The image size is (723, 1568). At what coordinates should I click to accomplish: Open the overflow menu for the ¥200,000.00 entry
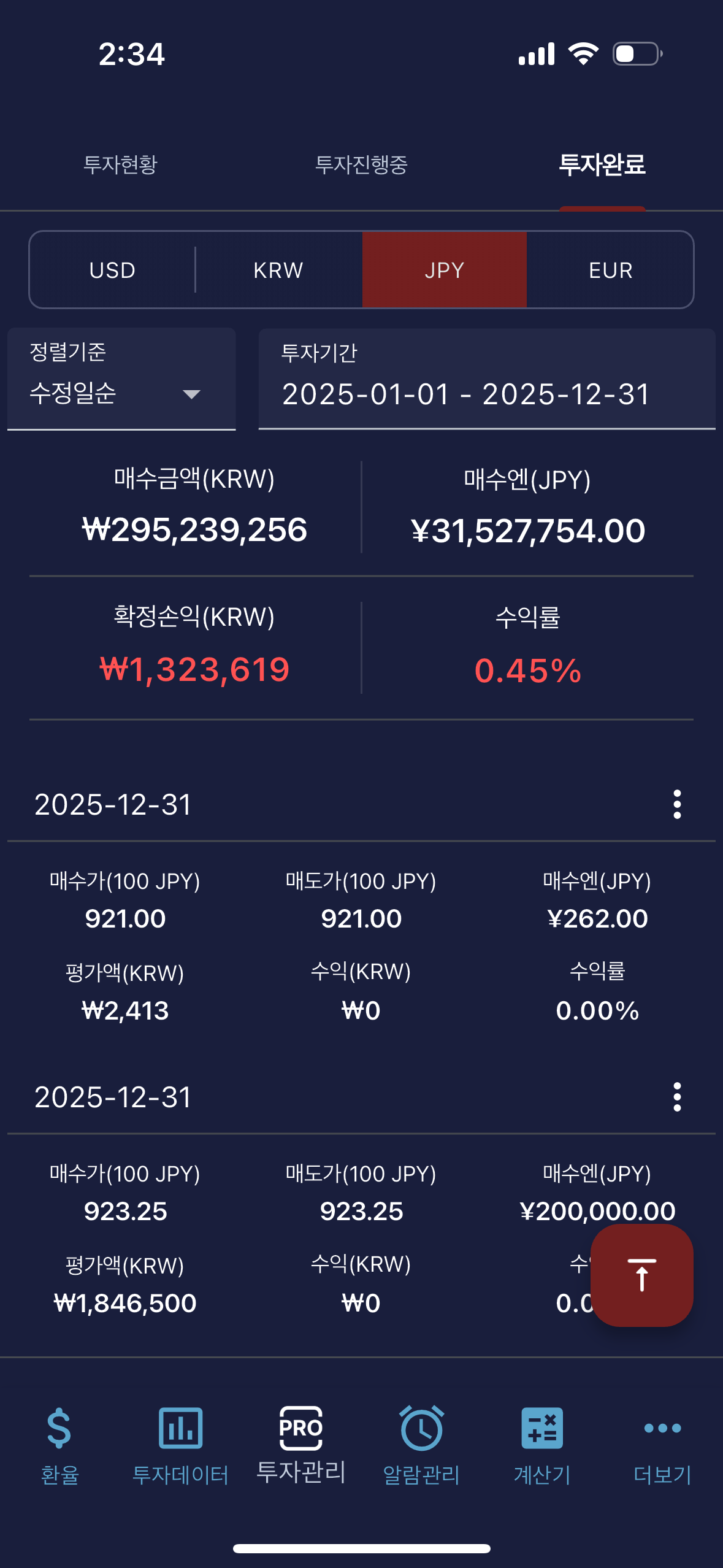(x=677, y=1097)
